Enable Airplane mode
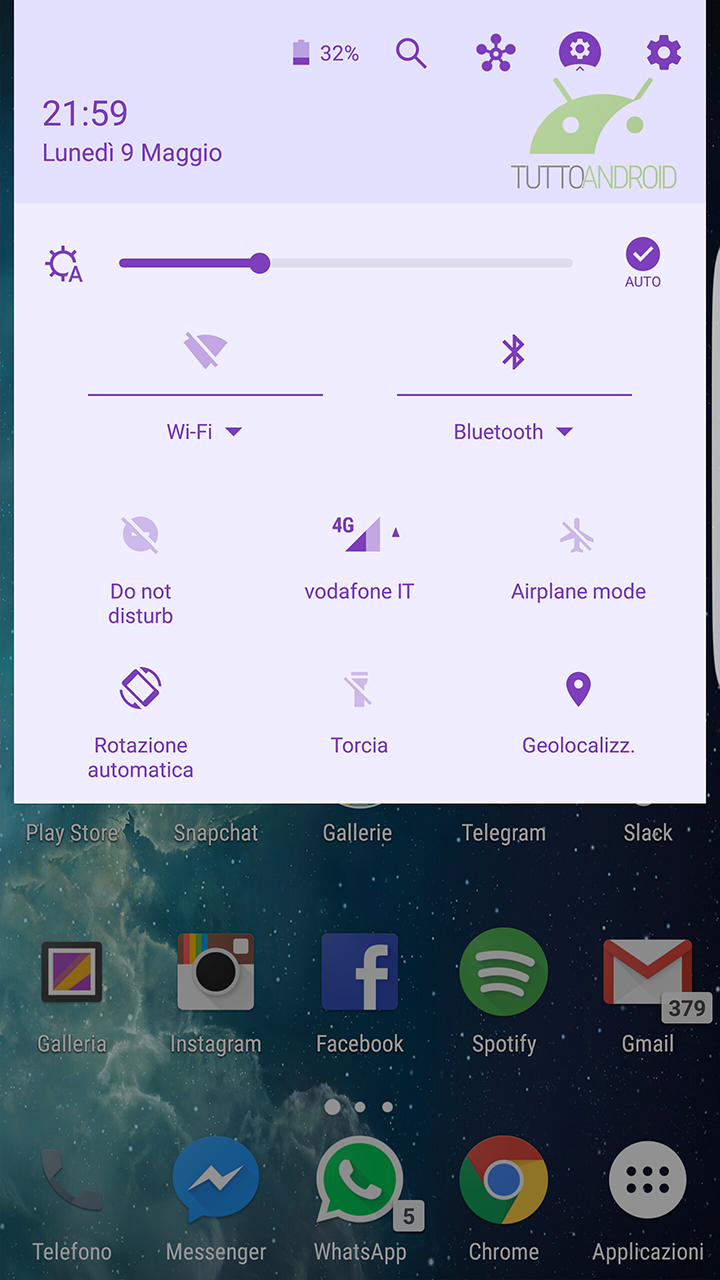The width and height of the screenshot is (720, 1280). [578, 535]
